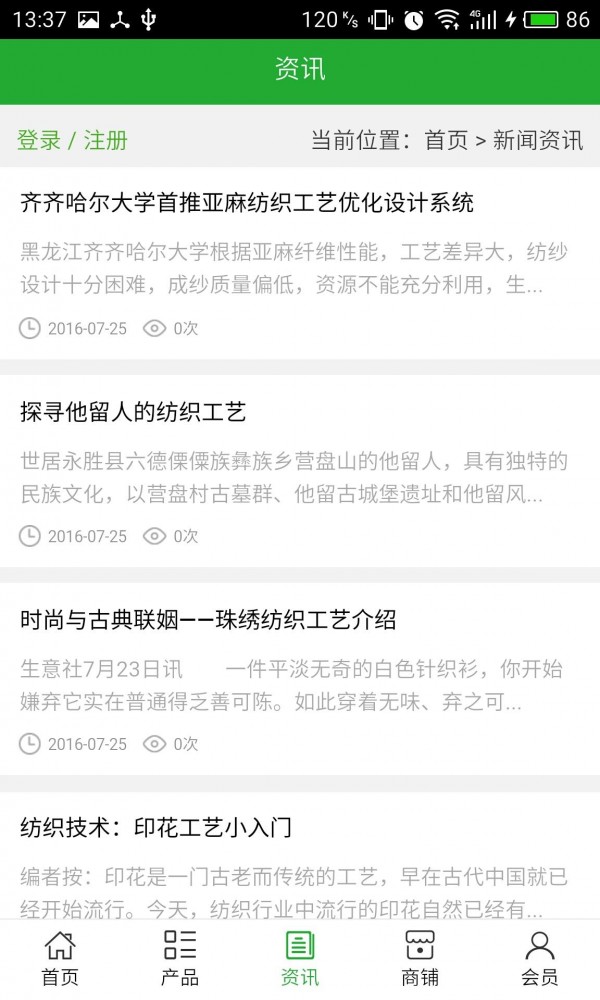Go to 首页 in the breadcrumb
The width and height of the screenshot is (600, 1000).
coord(446,140)
